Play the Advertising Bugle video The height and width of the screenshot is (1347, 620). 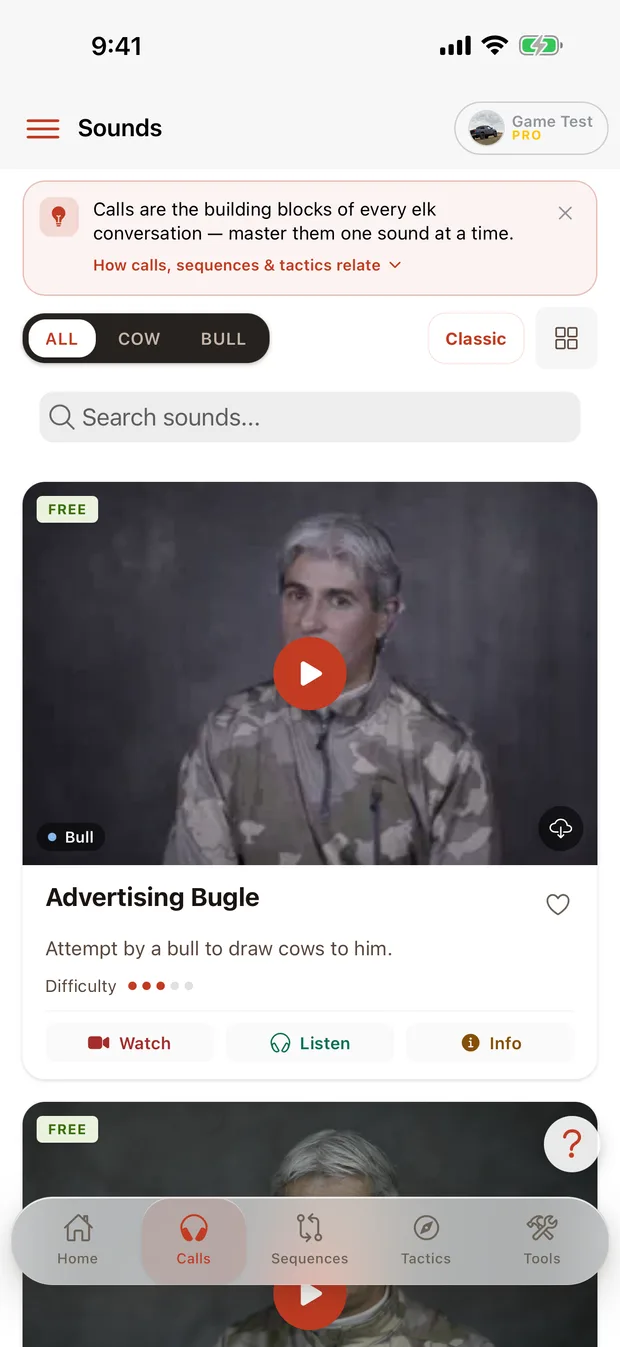[x=310, y=674]
